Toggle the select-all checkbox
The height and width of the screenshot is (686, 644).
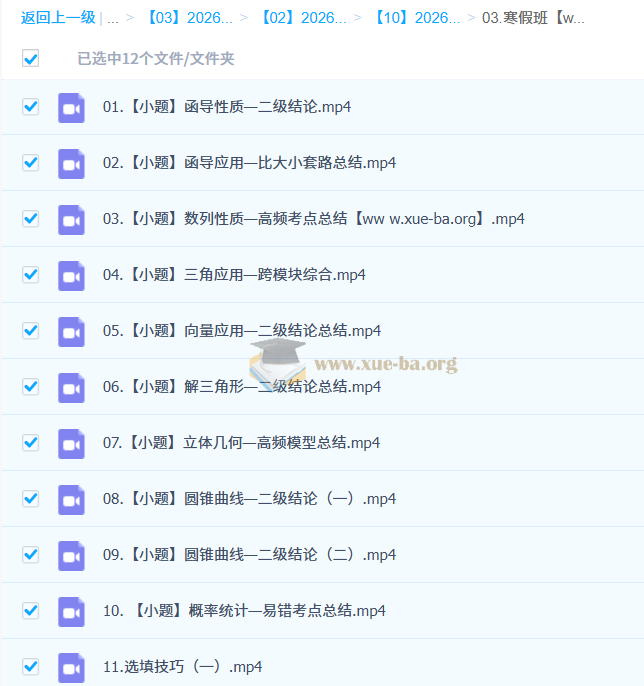pyautogui.click(x=31, y=59)
